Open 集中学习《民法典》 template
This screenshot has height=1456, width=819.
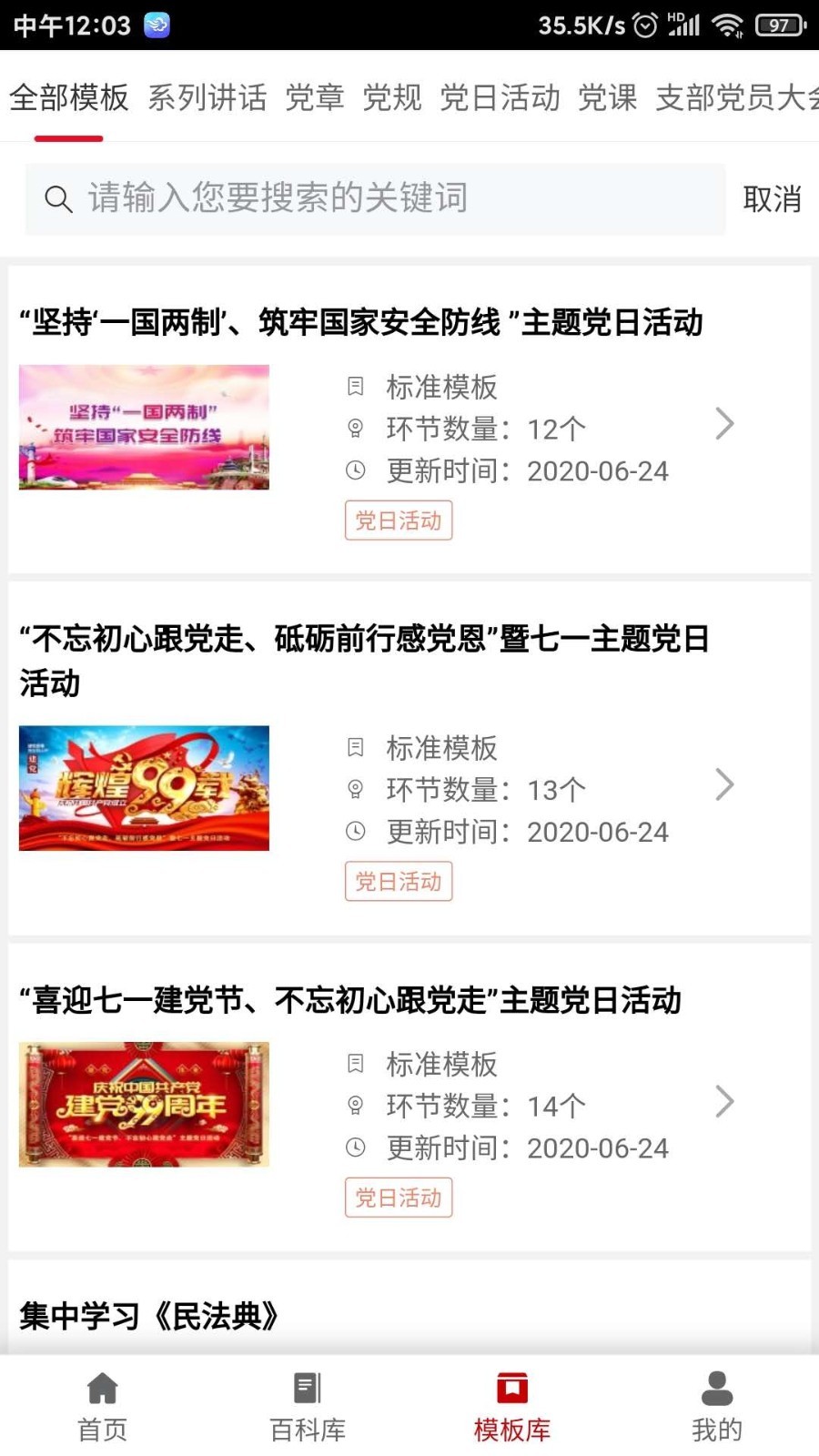148,1313
